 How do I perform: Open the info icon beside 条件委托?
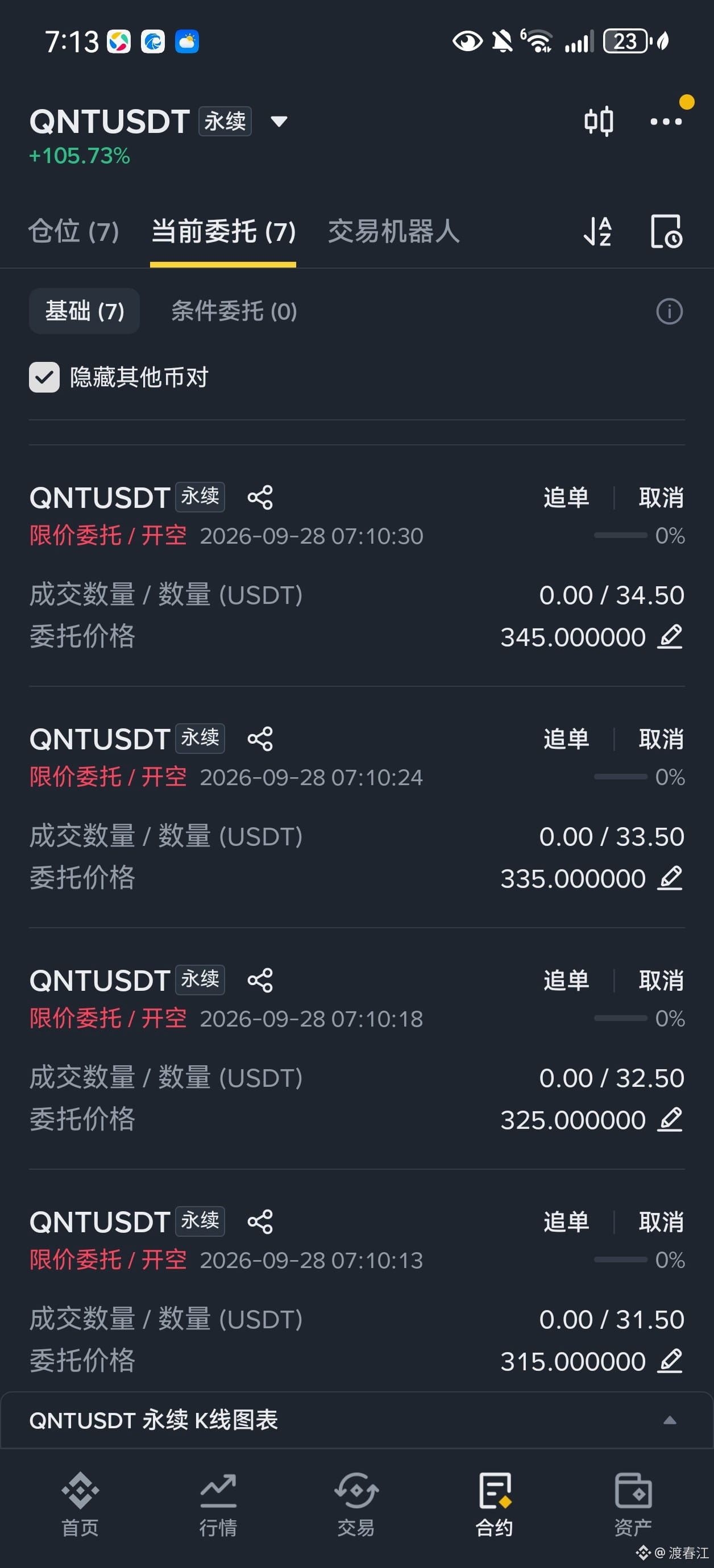[669, 312]
